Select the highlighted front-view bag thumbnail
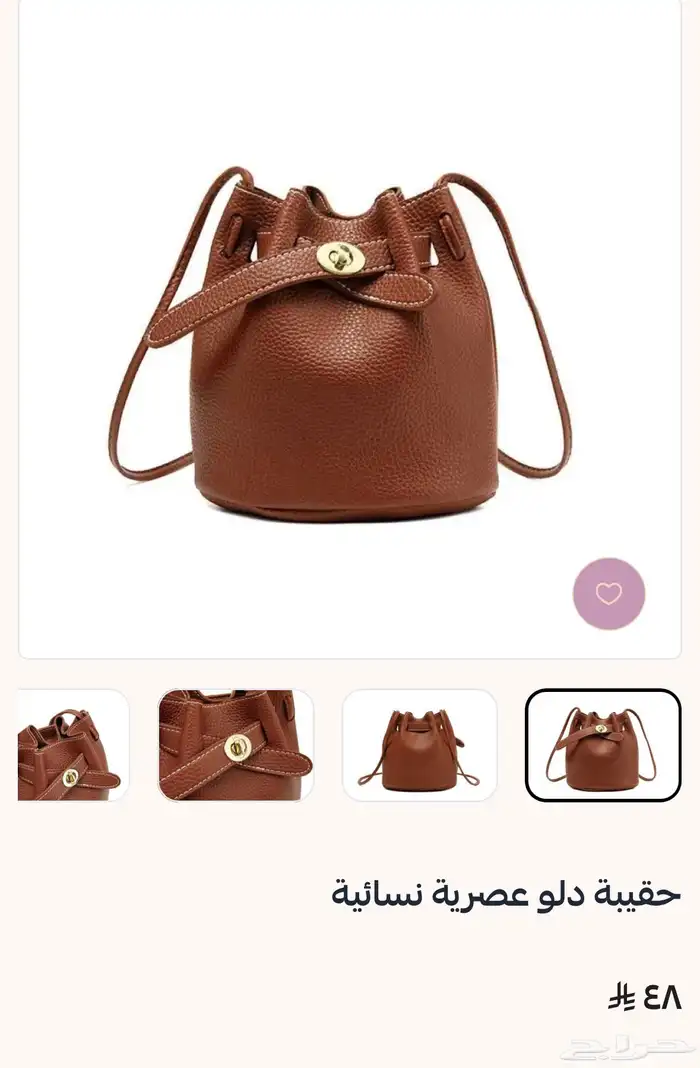Screen dimensions: 700x1068 603,745
